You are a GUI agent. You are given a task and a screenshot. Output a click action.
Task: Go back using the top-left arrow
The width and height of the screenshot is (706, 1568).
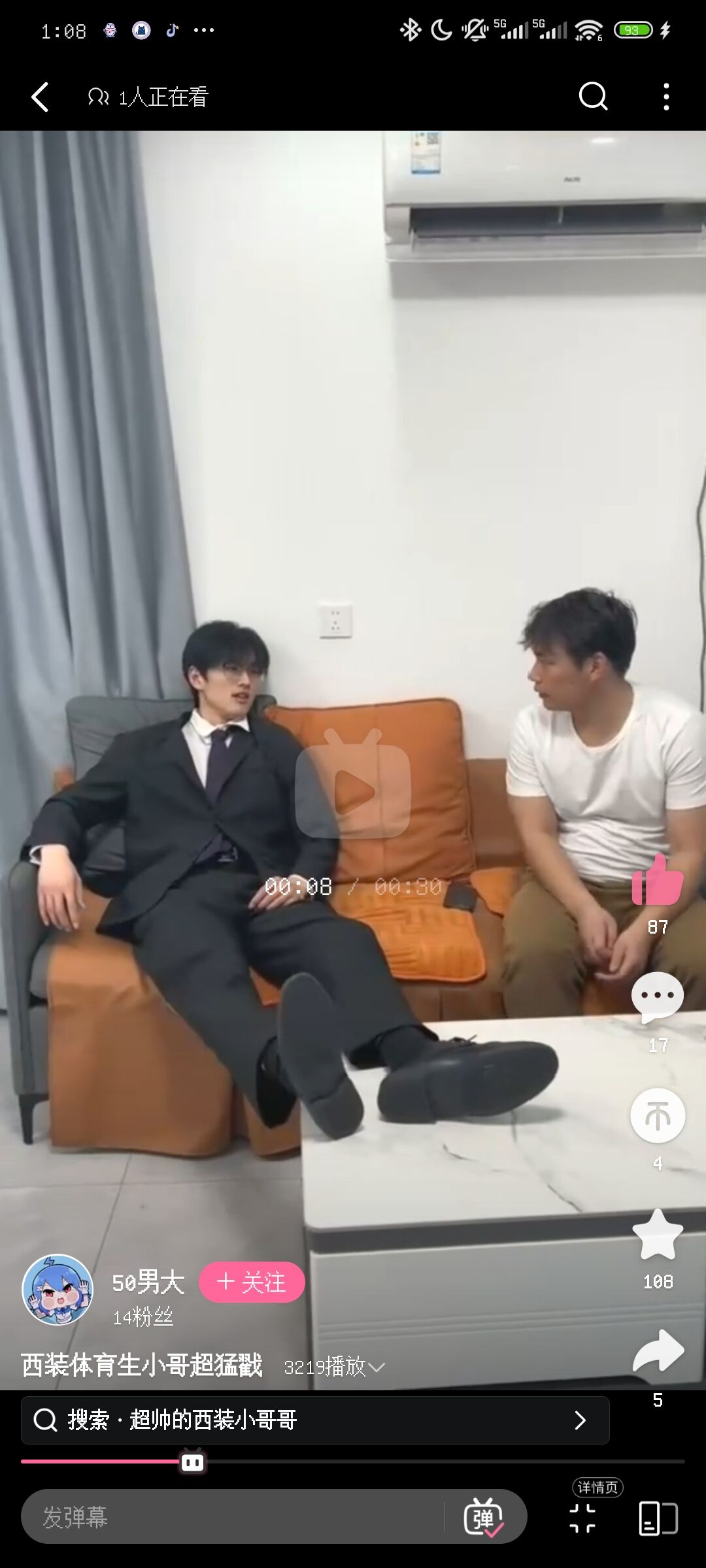[x=40, y=97]
